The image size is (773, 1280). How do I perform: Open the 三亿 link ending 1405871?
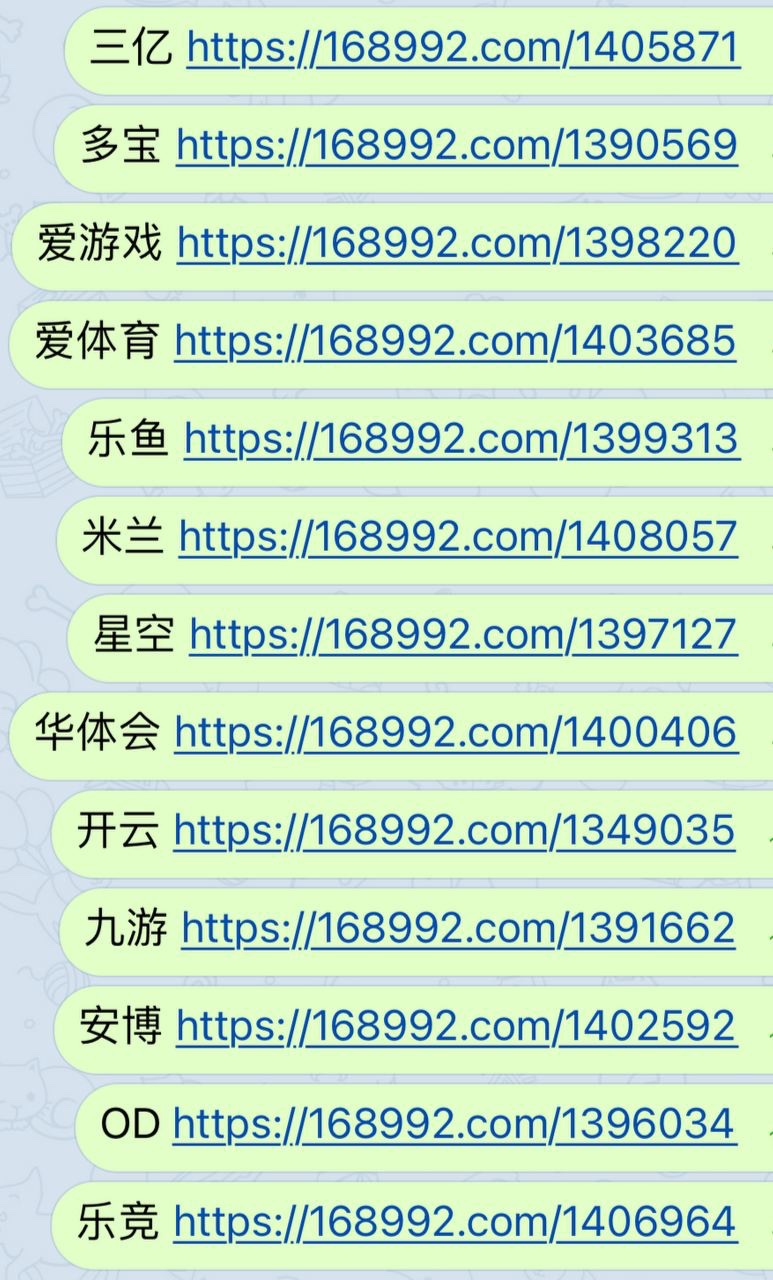click(463, 48)
